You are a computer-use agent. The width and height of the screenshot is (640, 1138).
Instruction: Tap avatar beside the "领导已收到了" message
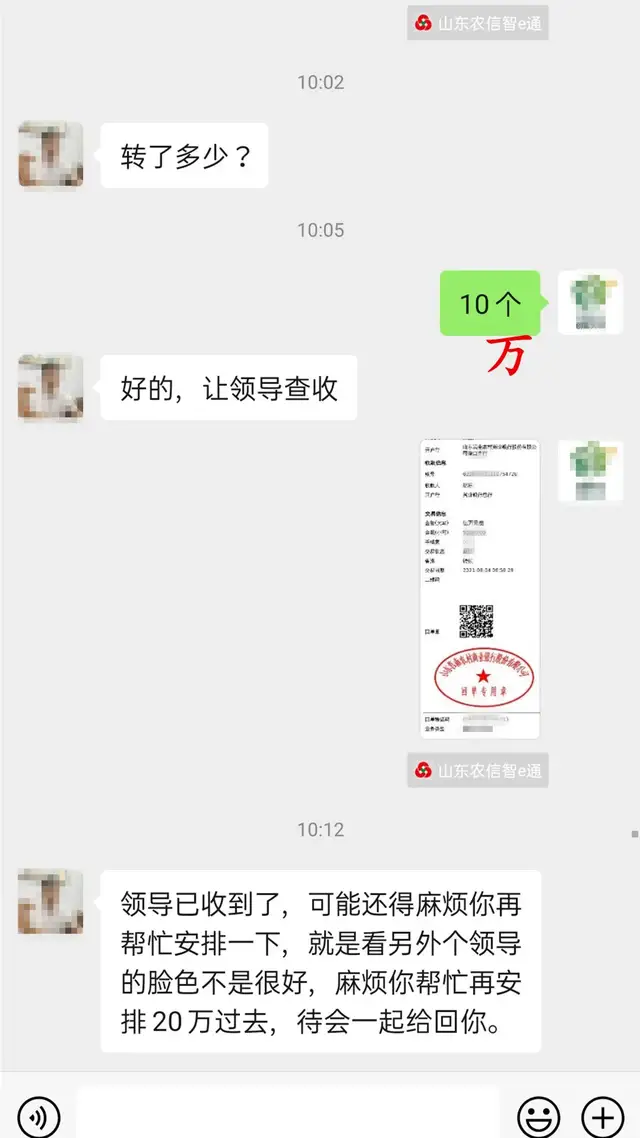[x=51, y=901]
